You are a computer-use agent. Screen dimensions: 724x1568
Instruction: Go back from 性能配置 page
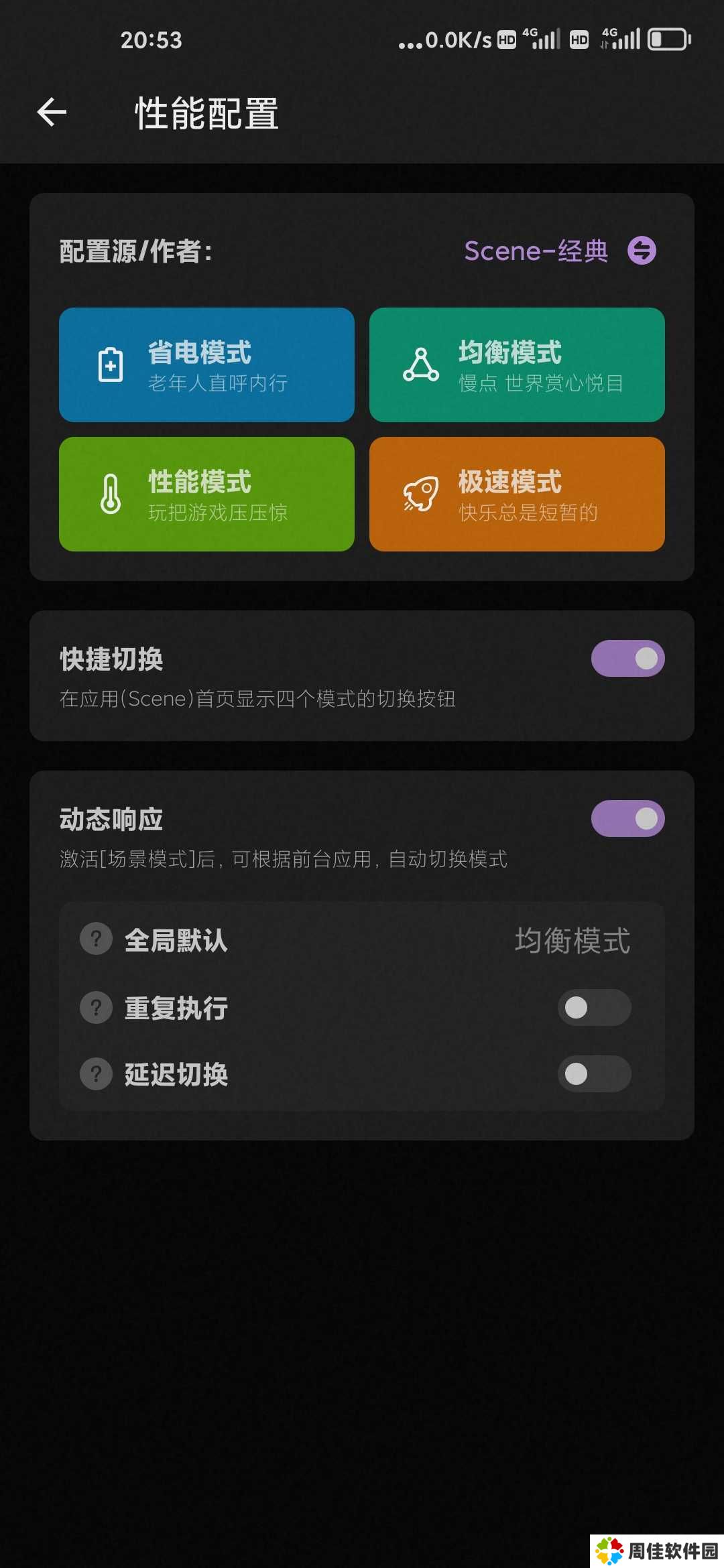(x=52, y=112)
